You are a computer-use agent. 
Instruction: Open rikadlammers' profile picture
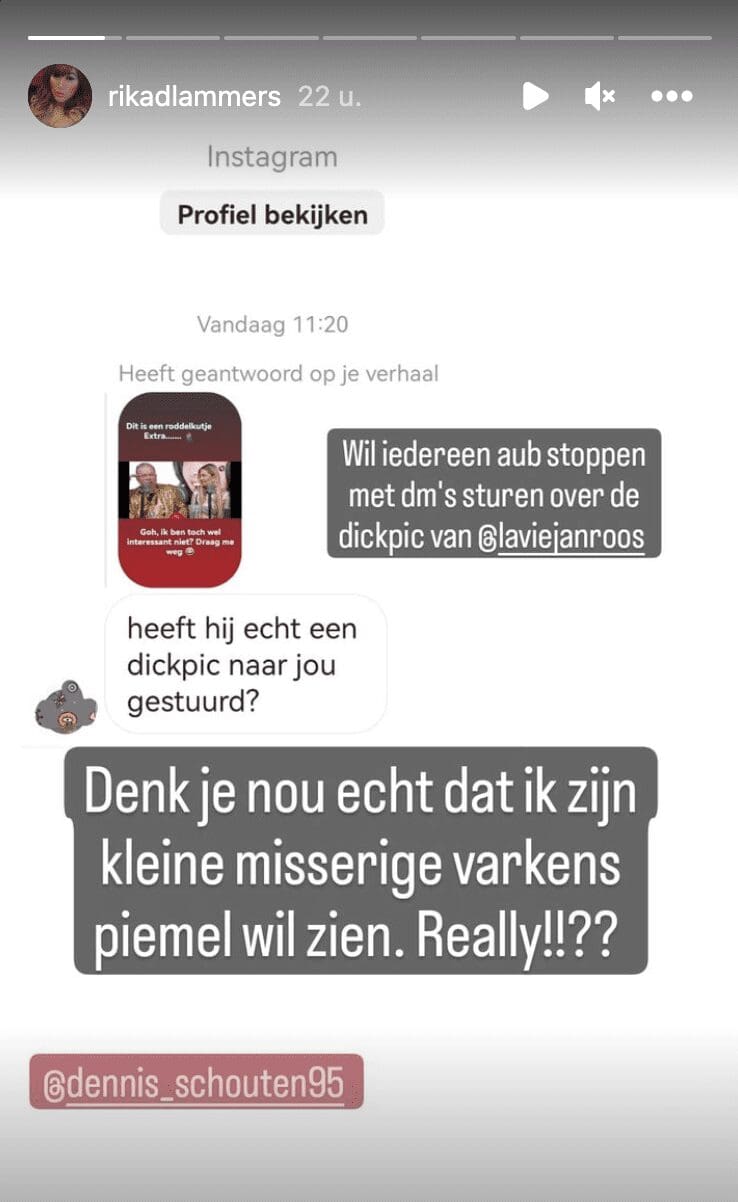point(60,96)
